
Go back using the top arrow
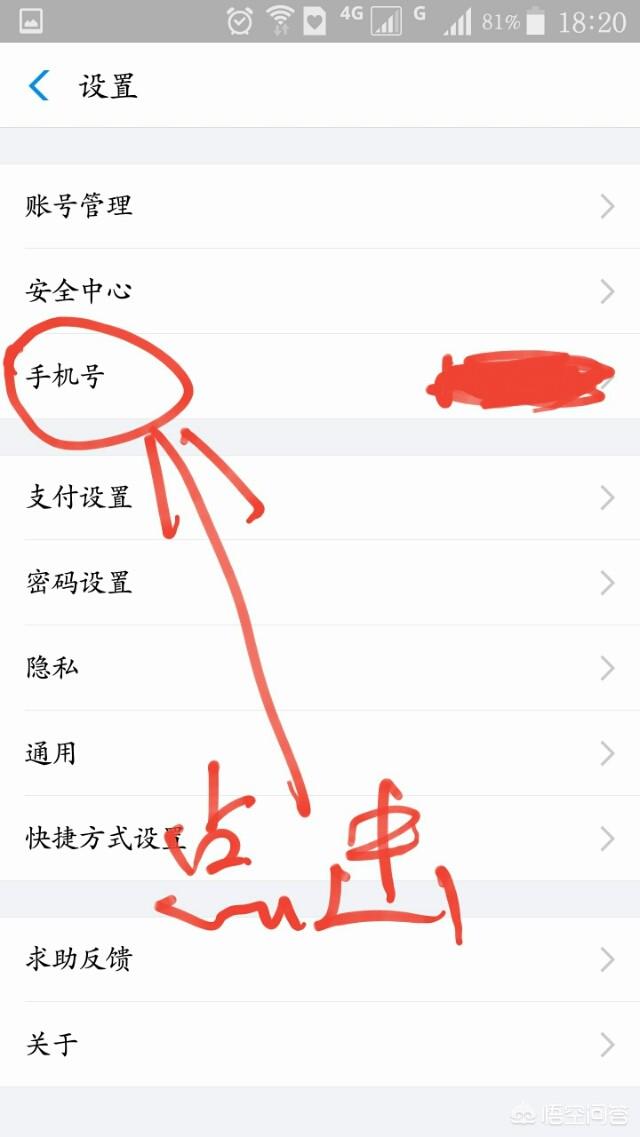[38, 86]
